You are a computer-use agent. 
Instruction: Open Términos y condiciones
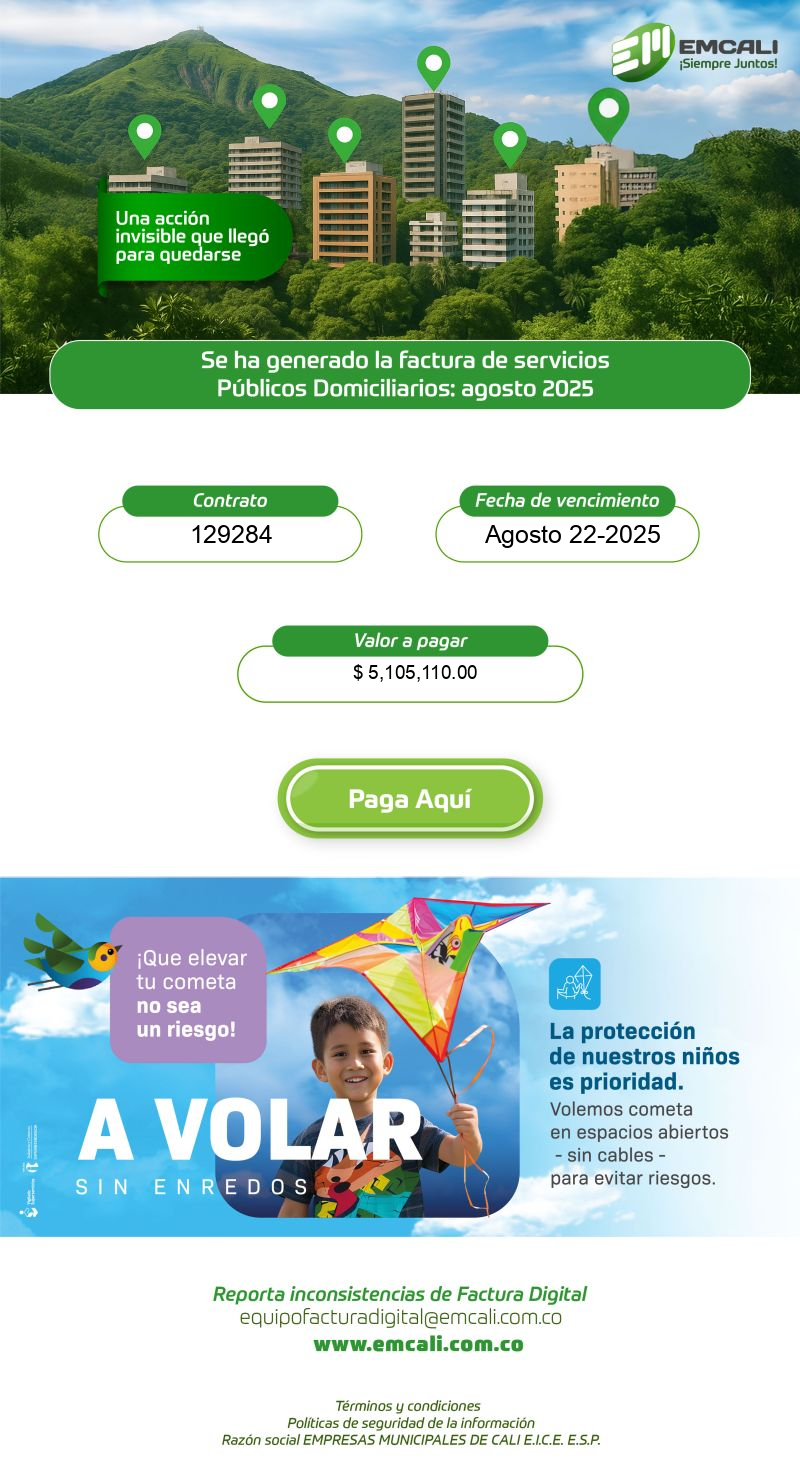[408, 1406]
